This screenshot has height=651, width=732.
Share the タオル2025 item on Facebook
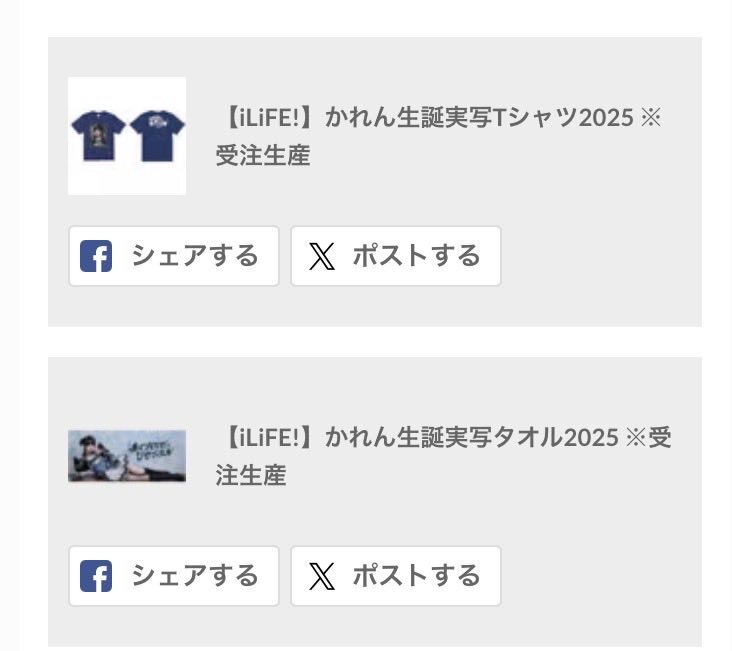pyautogui.click(x=173, y=576)
